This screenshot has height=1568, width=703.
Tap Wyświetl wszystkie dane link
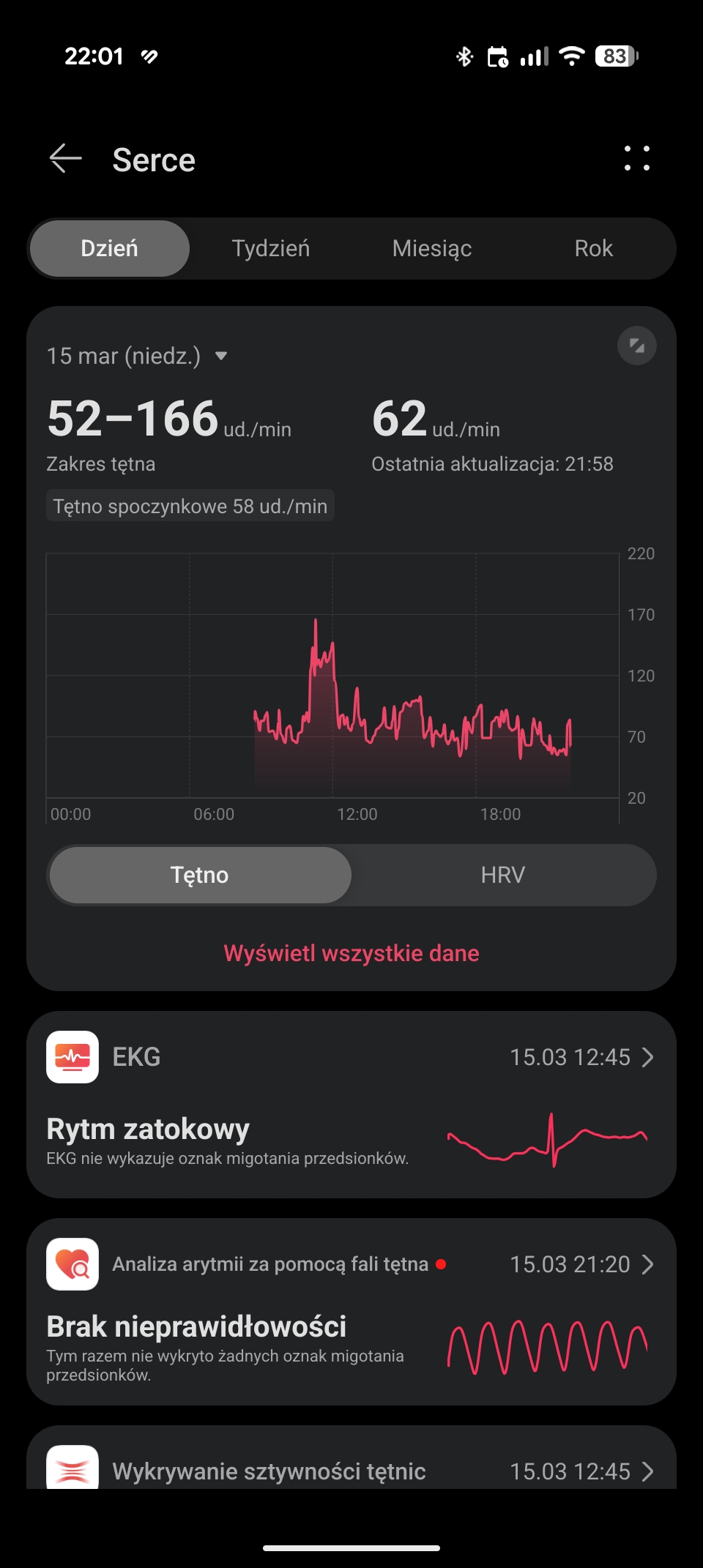(351, 954)
